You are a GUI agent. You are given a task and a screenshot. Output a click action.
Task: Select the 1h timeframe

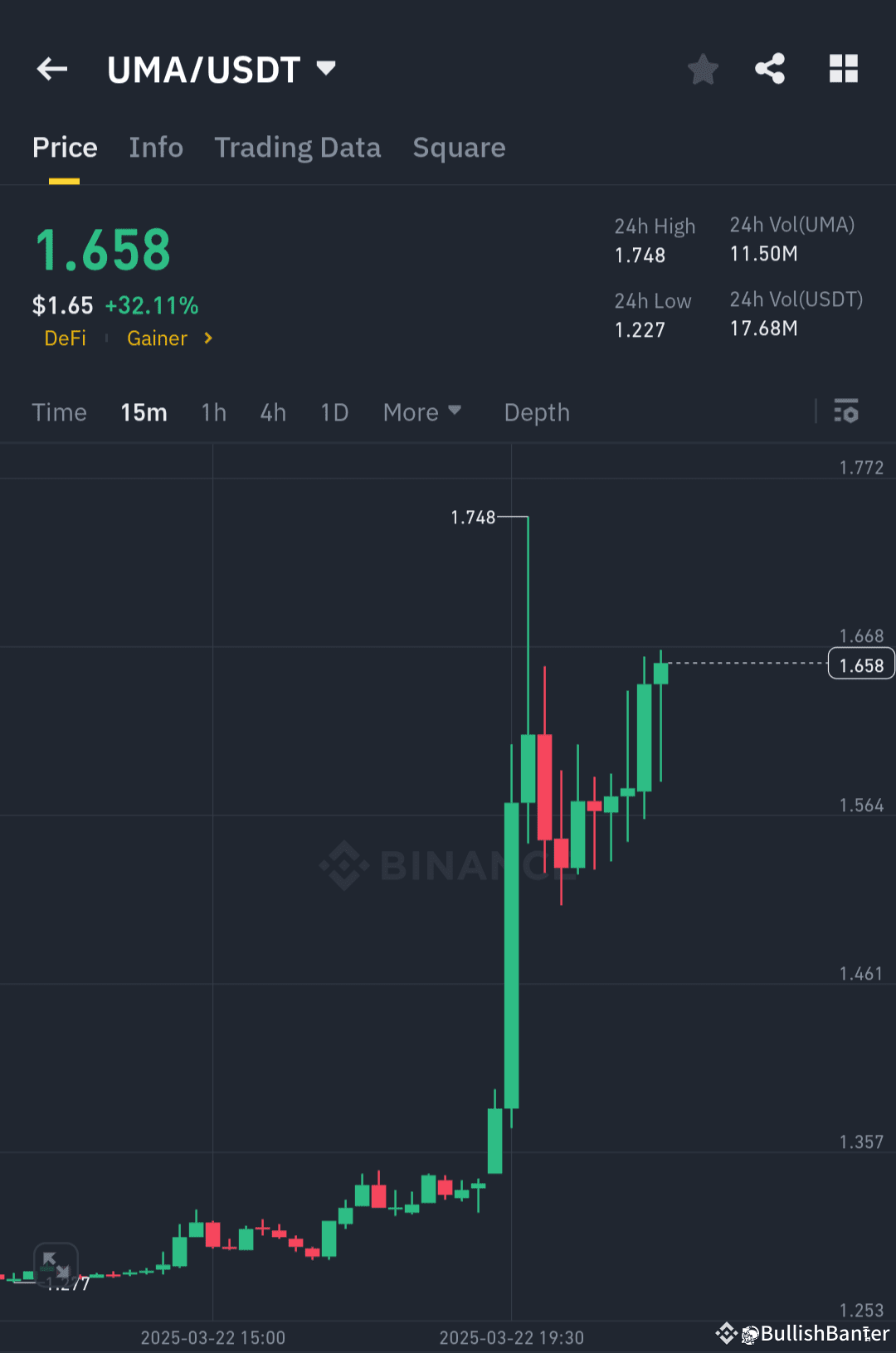pos(213,412)
